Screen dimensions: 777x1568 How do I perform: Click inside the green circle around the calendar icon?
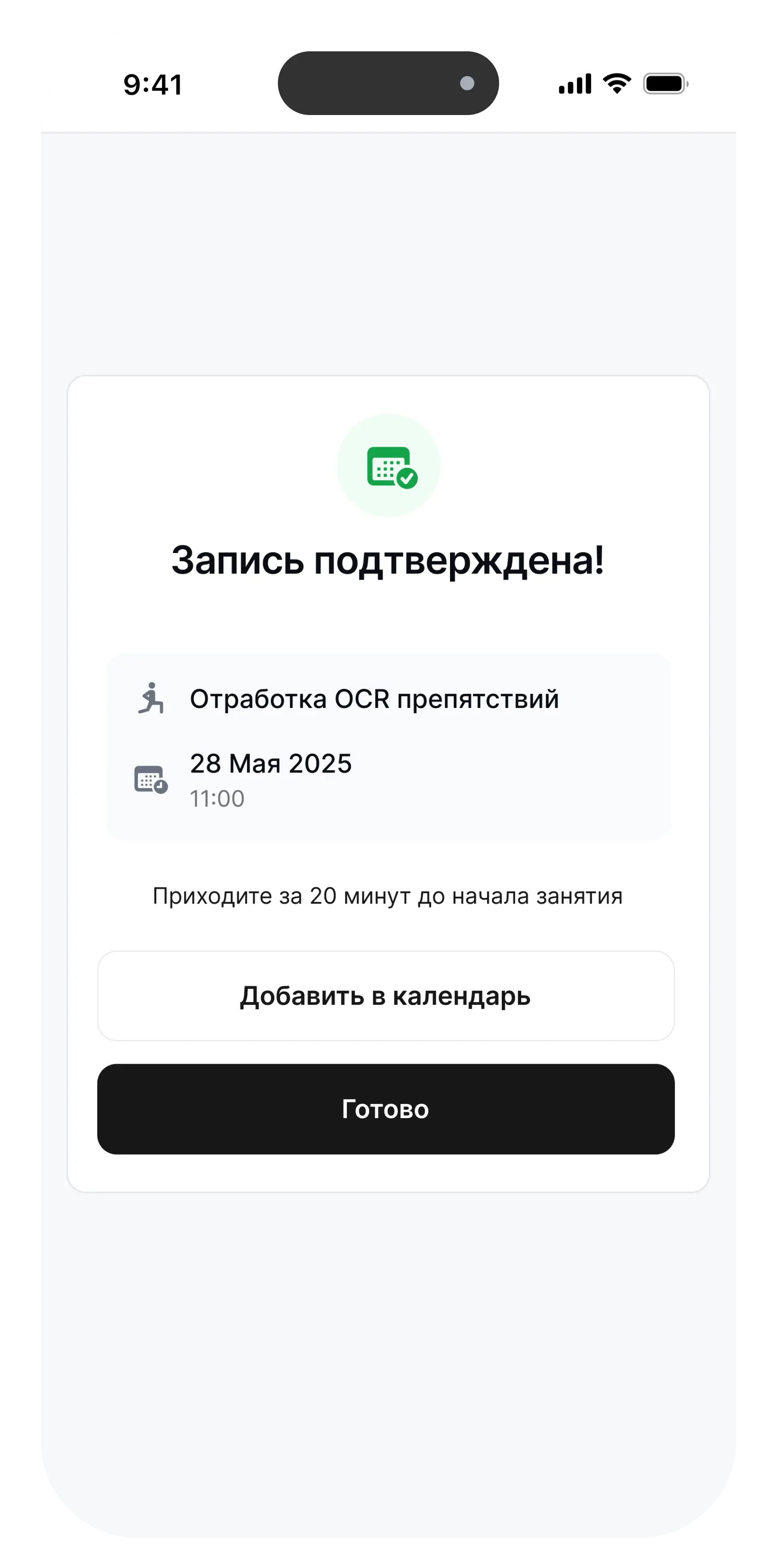[x=365, y=444]
